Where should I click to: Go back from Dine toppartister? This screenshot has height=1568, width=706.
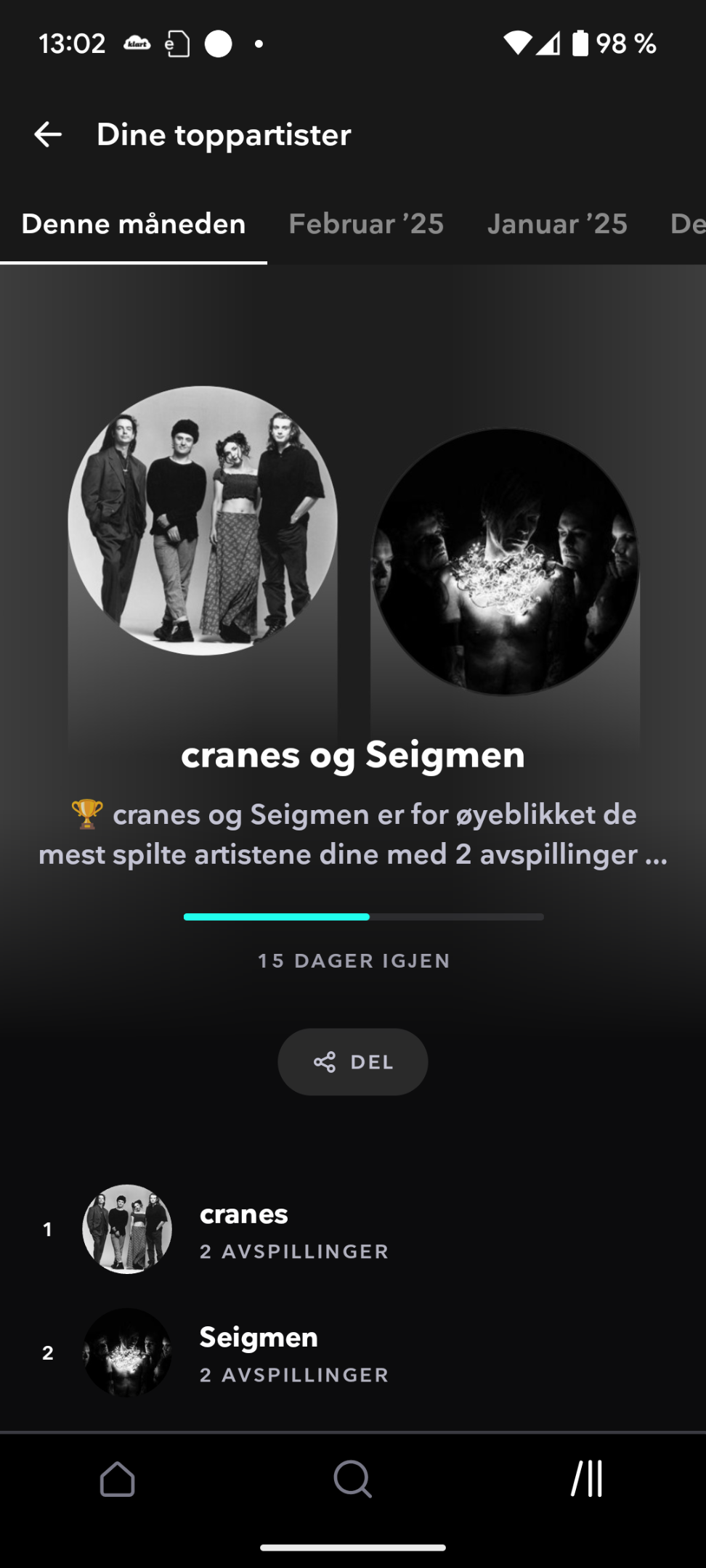click(48, 134)
